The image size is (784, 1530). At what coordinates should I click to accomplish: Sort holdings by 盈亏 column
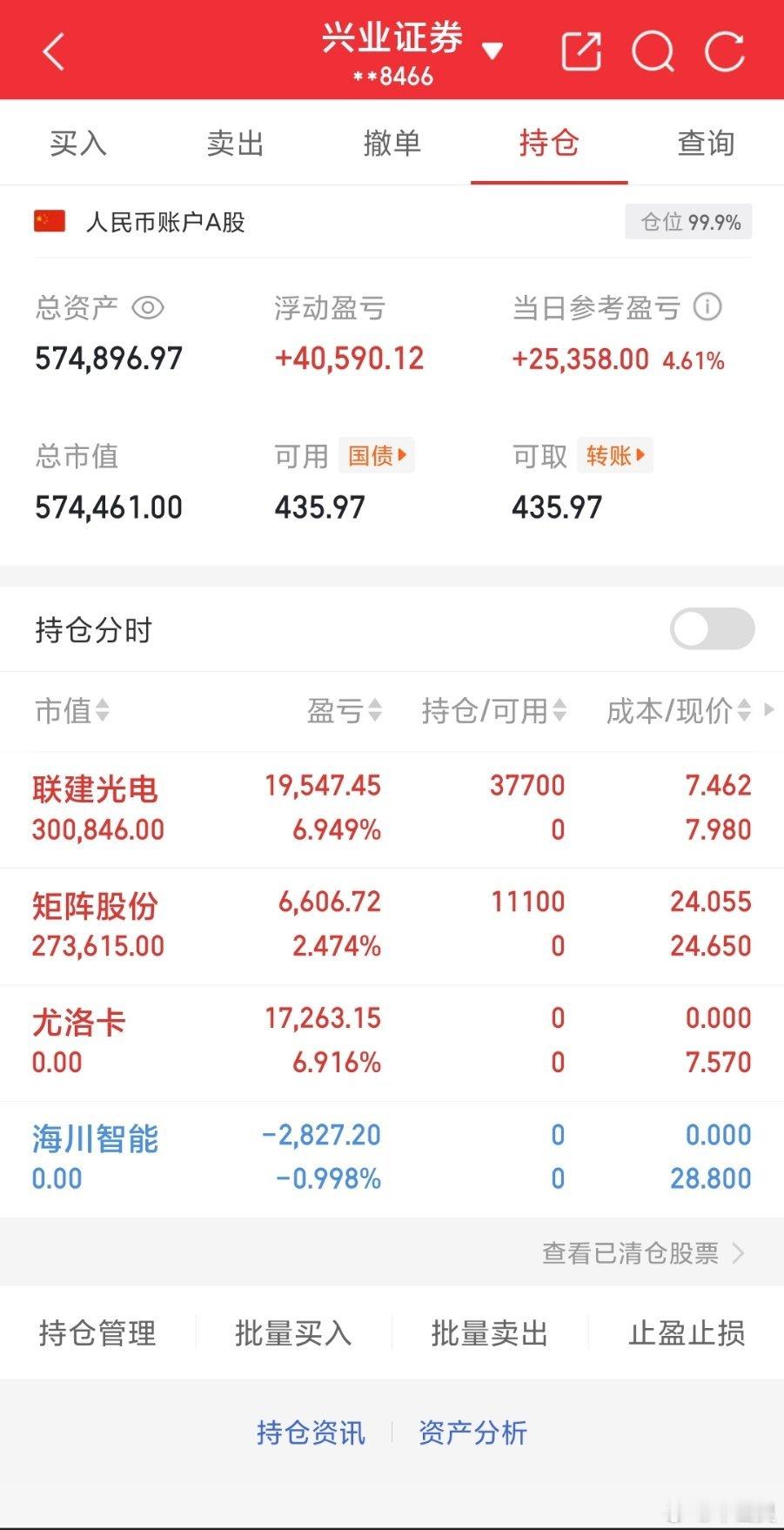pyautogui.click(x=343, y=711)
